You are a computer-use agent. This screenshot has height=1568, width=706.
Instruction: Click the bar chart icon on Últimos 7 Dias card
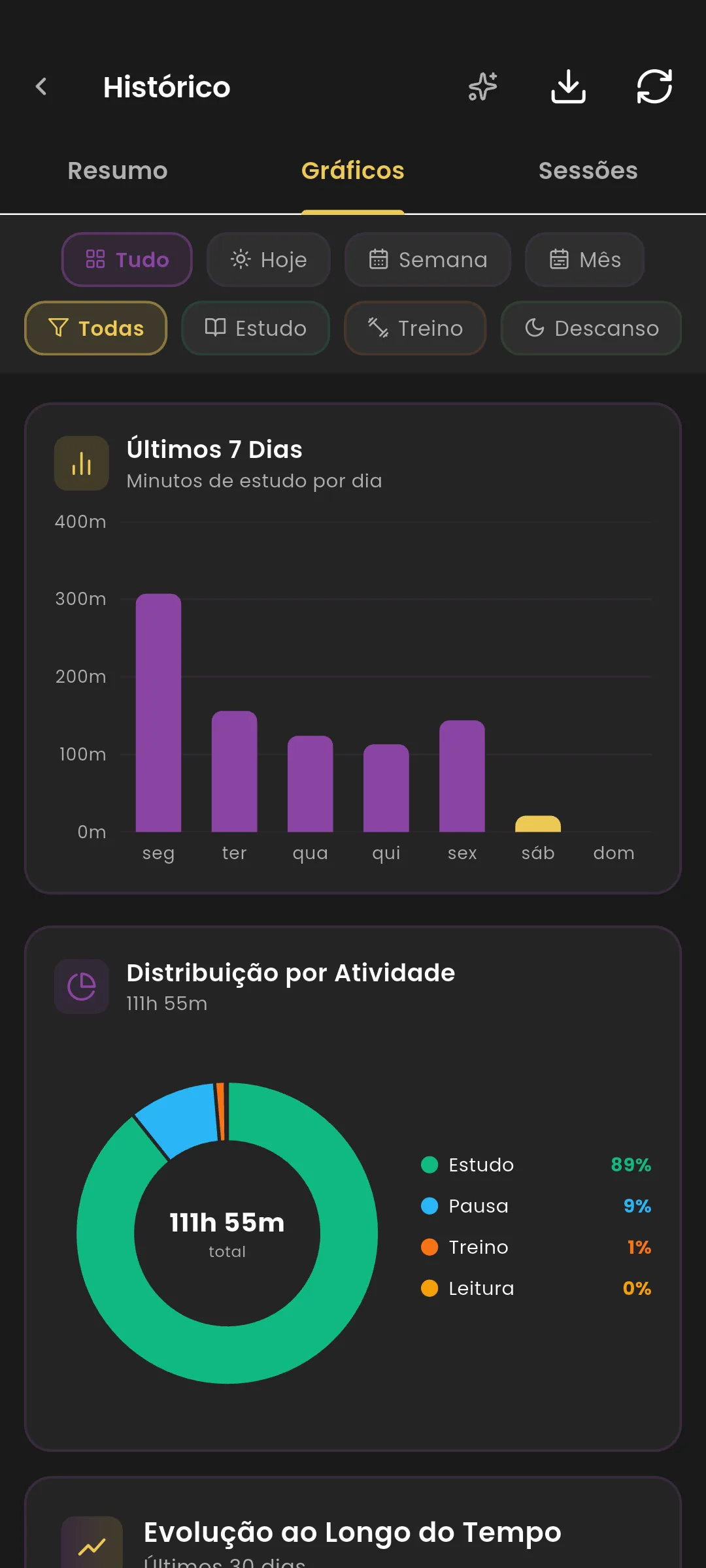80,463
